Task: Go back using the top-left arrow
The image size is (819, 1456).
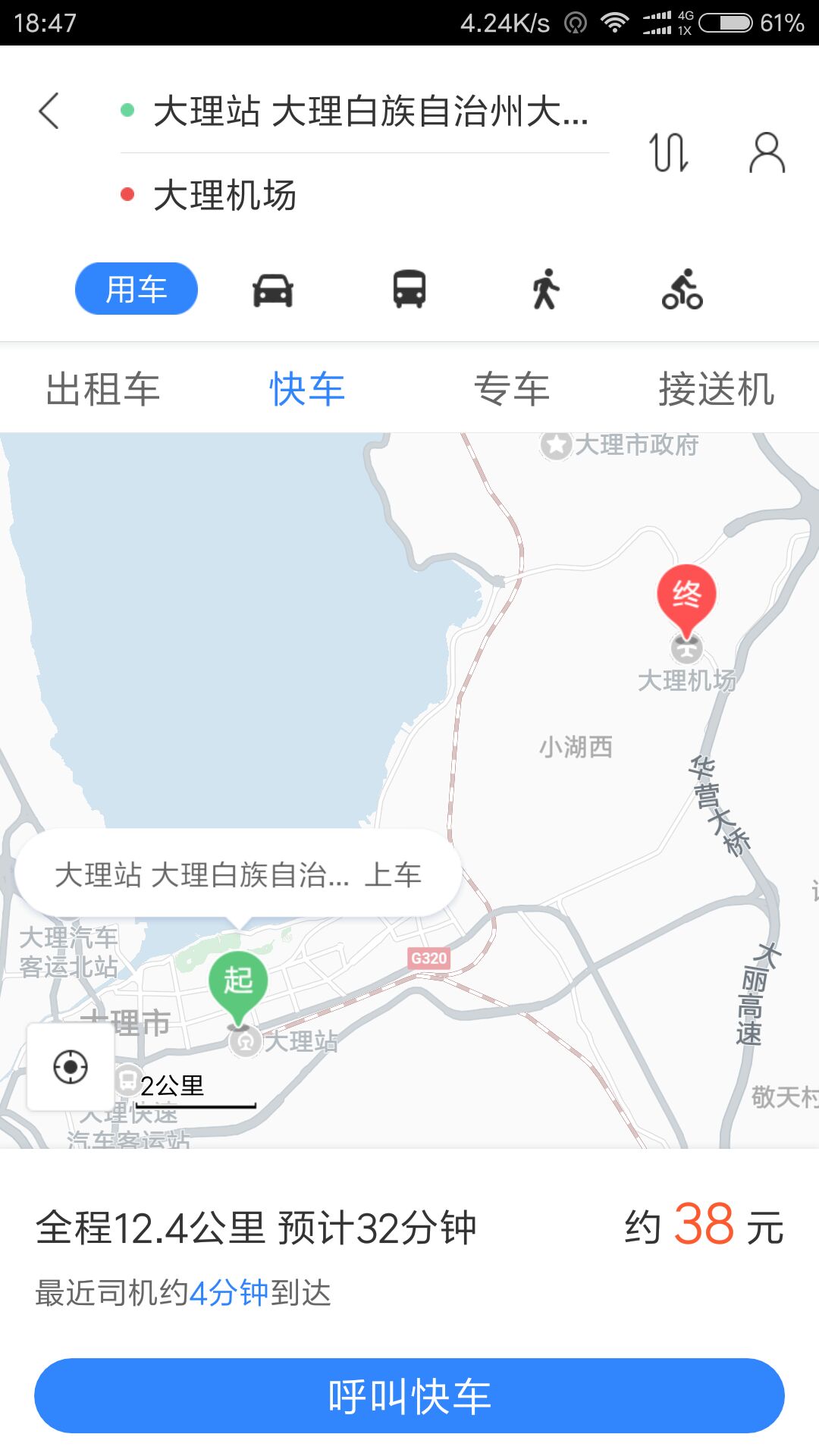Action: [49, 111]
